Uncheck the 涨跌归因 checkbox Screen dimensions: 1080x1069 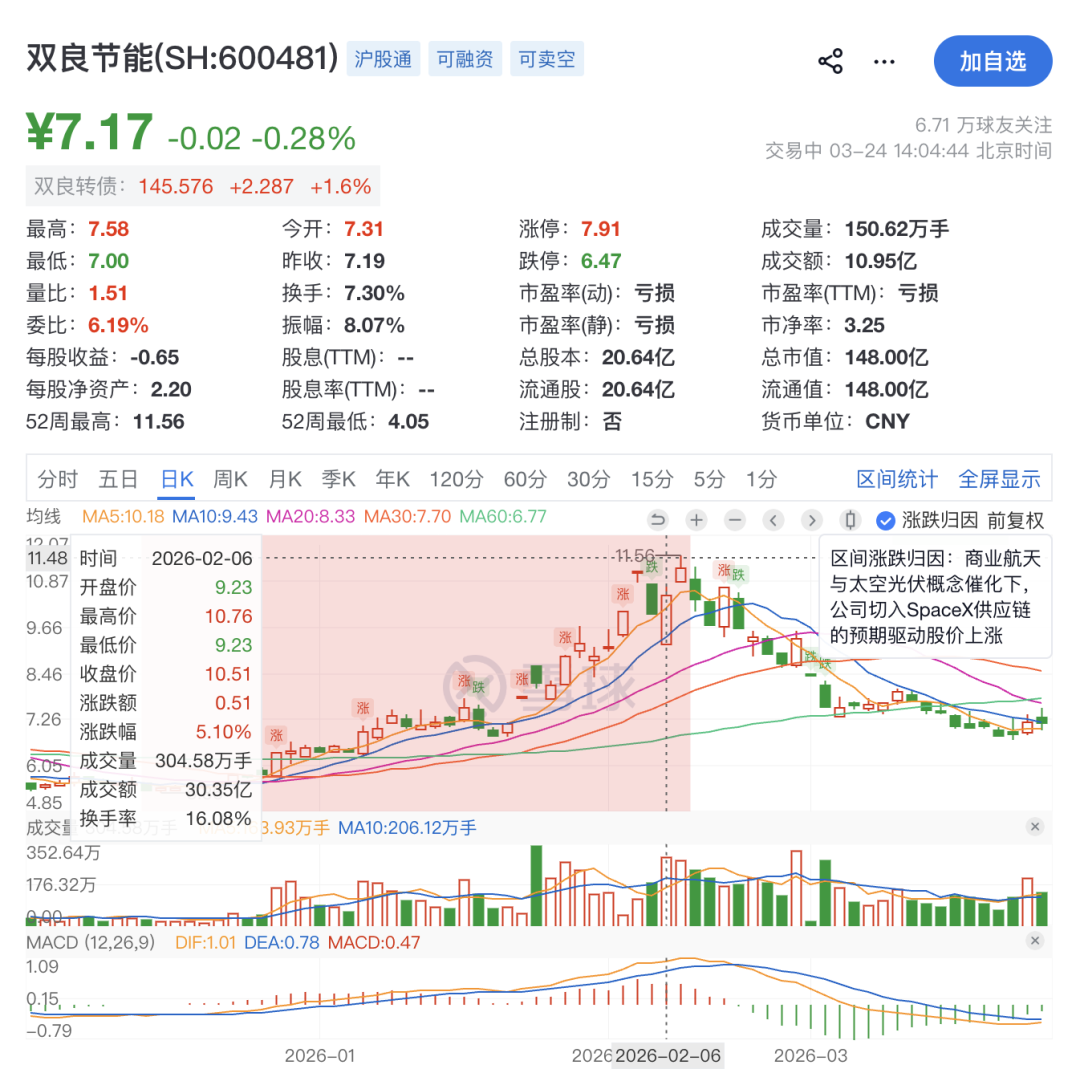(x=885, y=520)
